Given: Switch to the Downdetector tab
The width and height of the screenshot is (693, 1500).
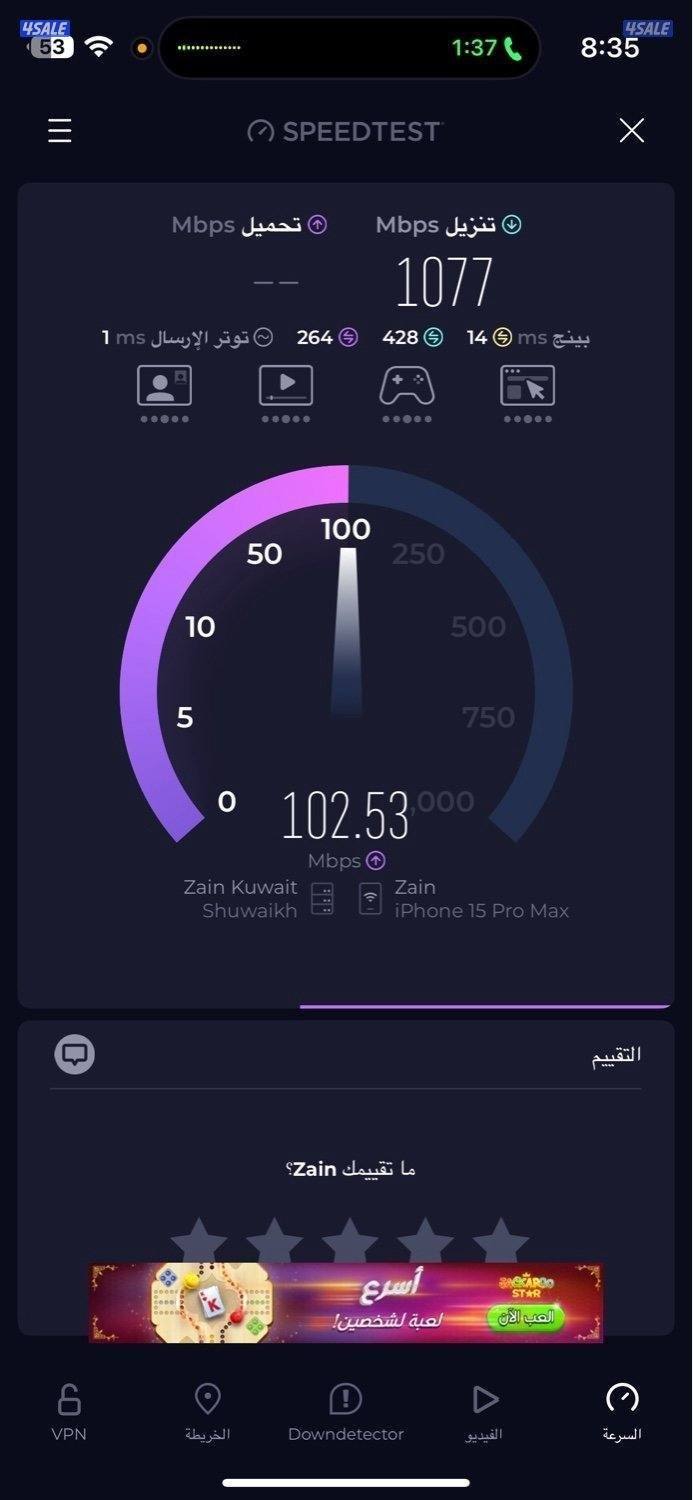Looking at the screenshot, I should 346,1411.
